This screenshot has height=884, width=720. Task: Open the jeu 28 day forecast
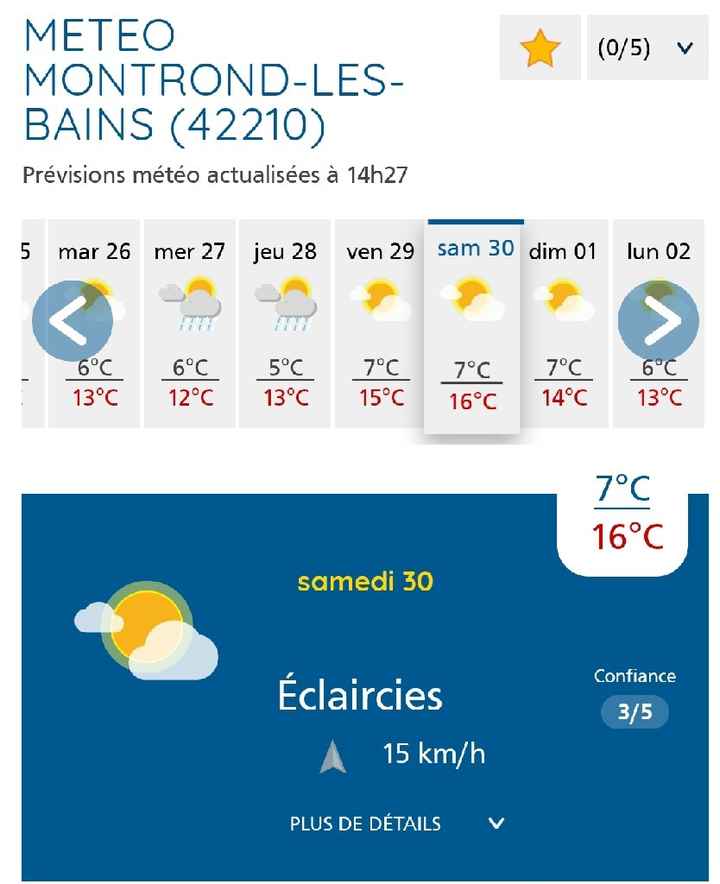point(287,252)
